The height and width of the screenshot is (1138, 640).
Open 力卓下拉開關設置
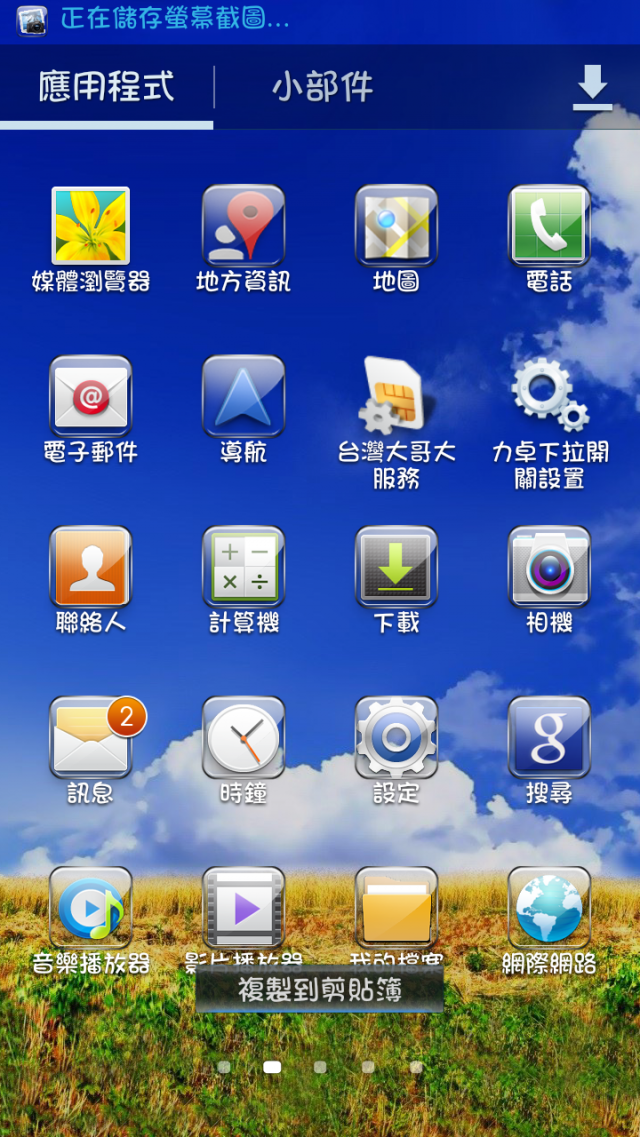549,397
